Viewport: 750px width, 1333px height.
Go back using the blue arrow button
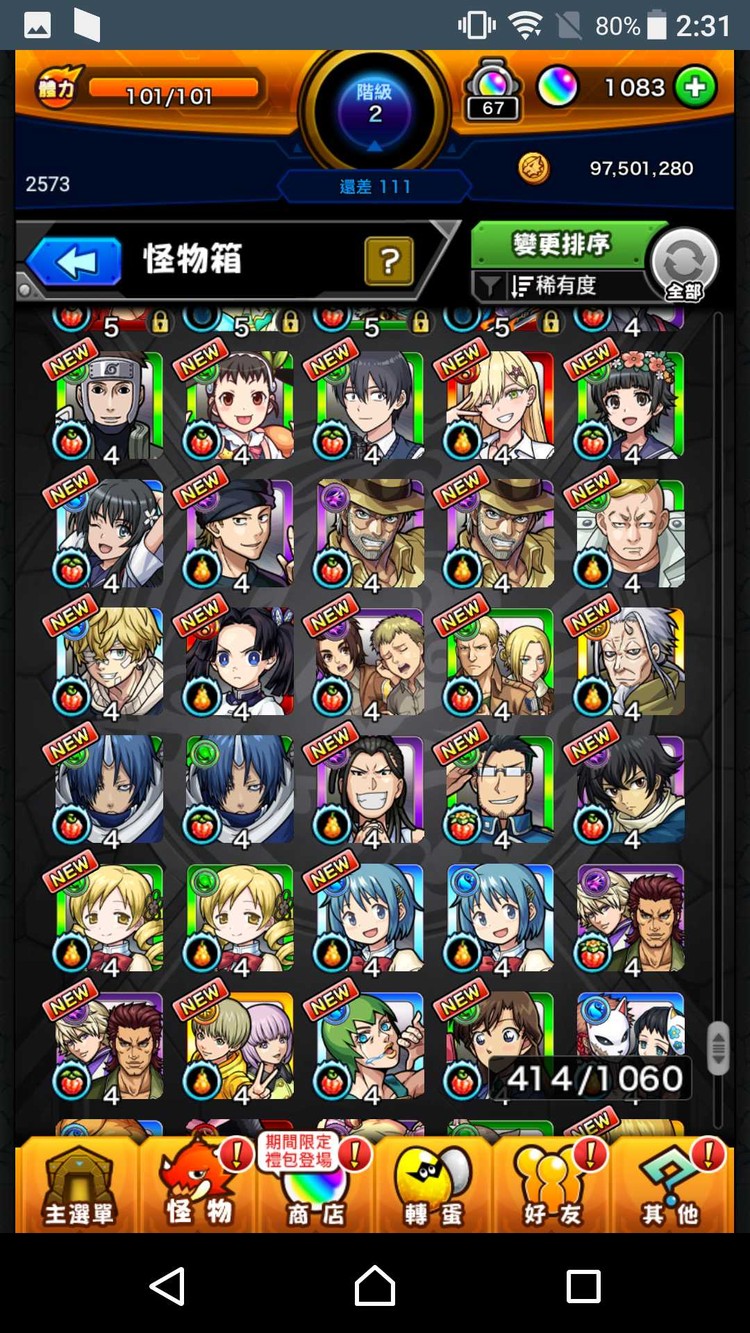pyautogui.click(x=75, y=262)
